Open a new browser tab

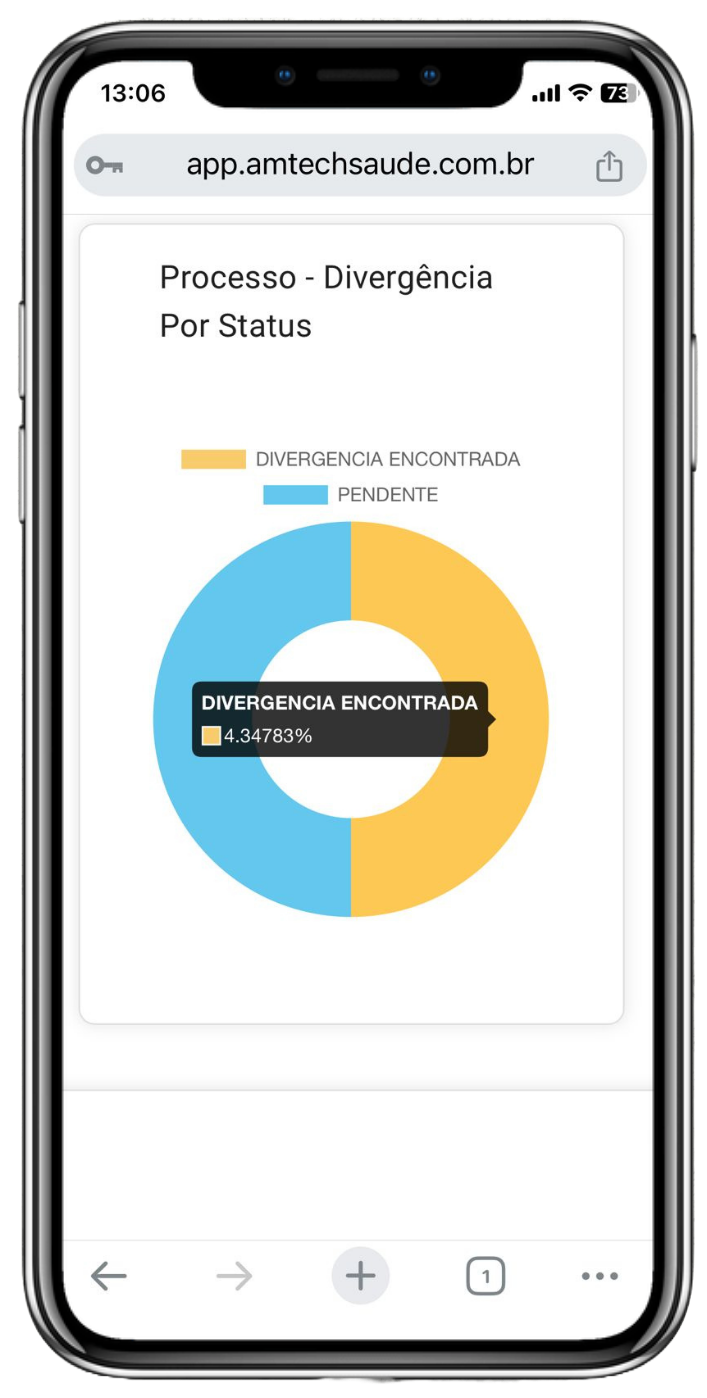coord(360,1276)
